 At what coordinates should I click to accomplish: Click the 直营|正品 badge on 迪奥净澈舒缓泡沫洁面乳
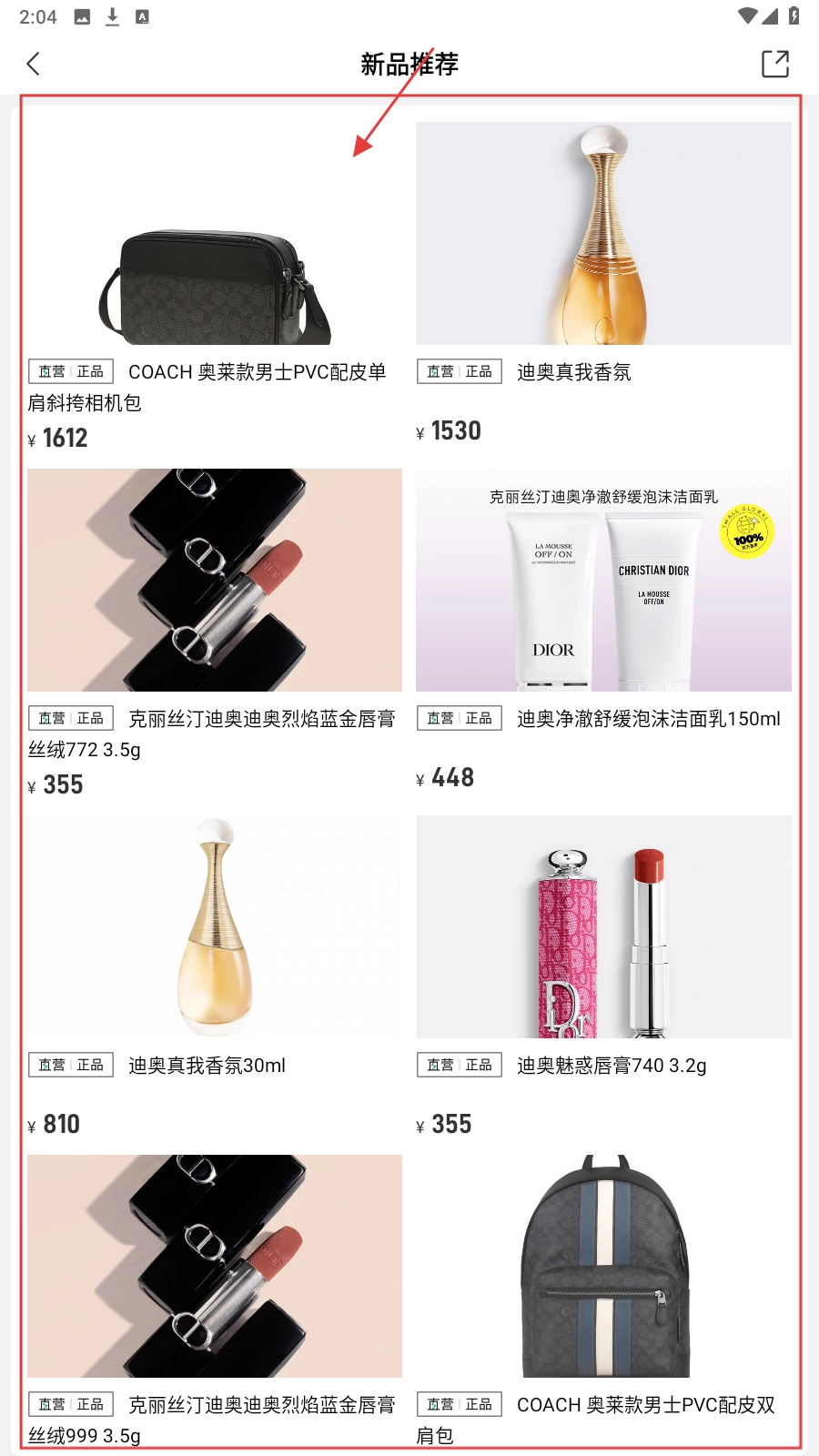(458, 718)
